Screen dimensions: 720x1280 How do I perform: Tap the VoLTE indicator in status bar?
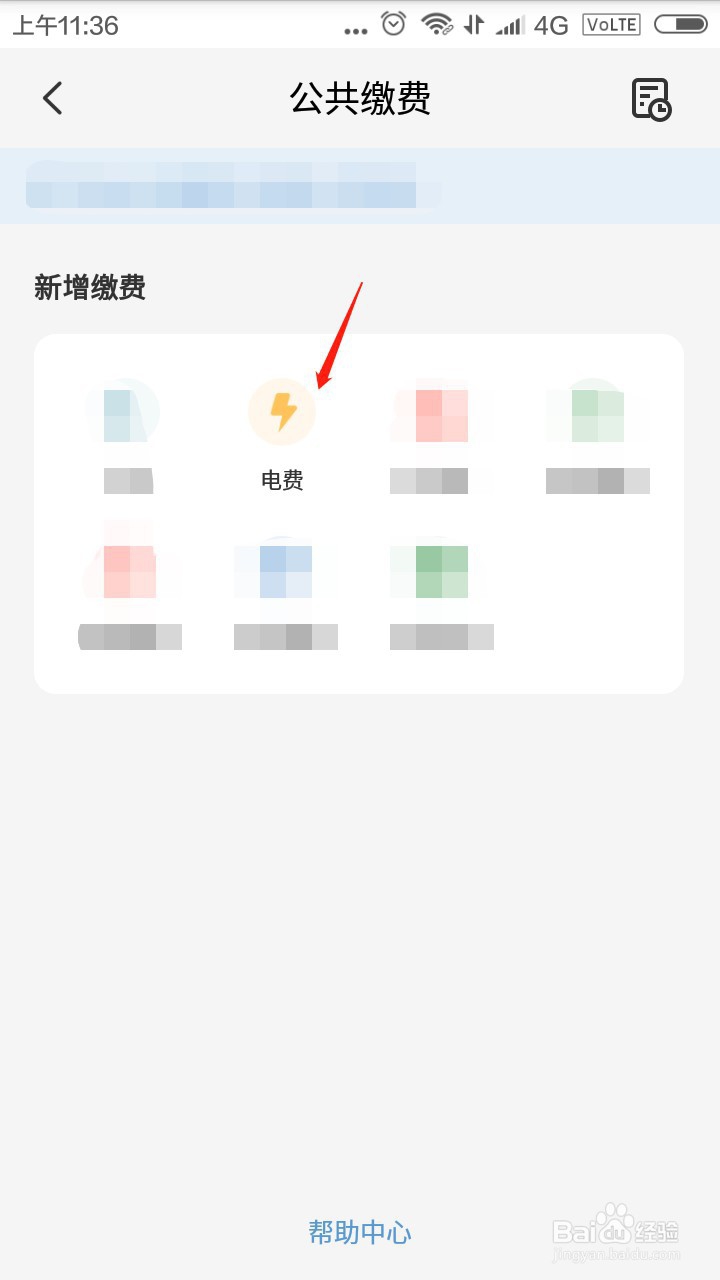611,24
